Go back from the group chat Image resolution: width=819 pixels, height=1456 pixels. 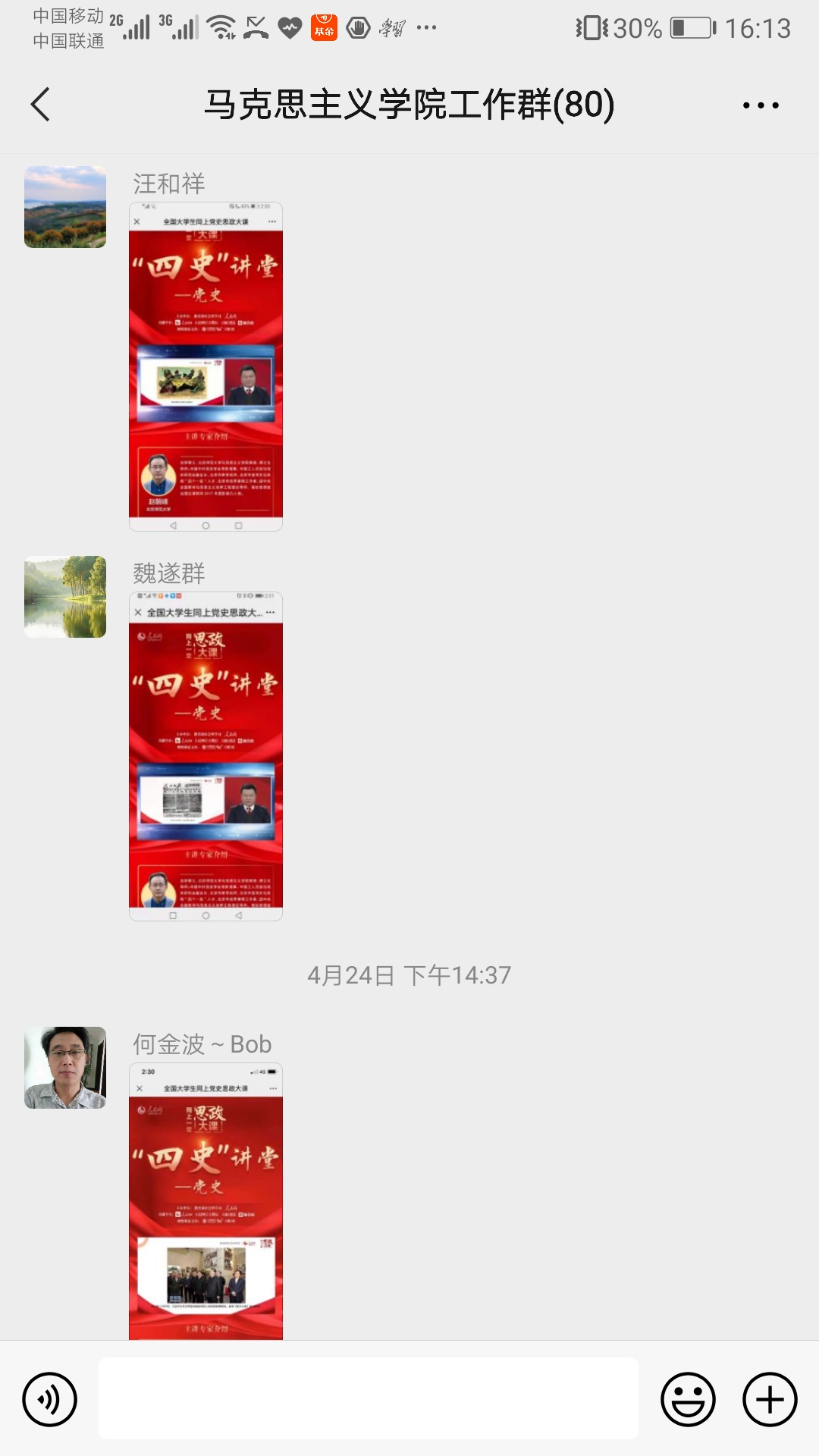41,105
